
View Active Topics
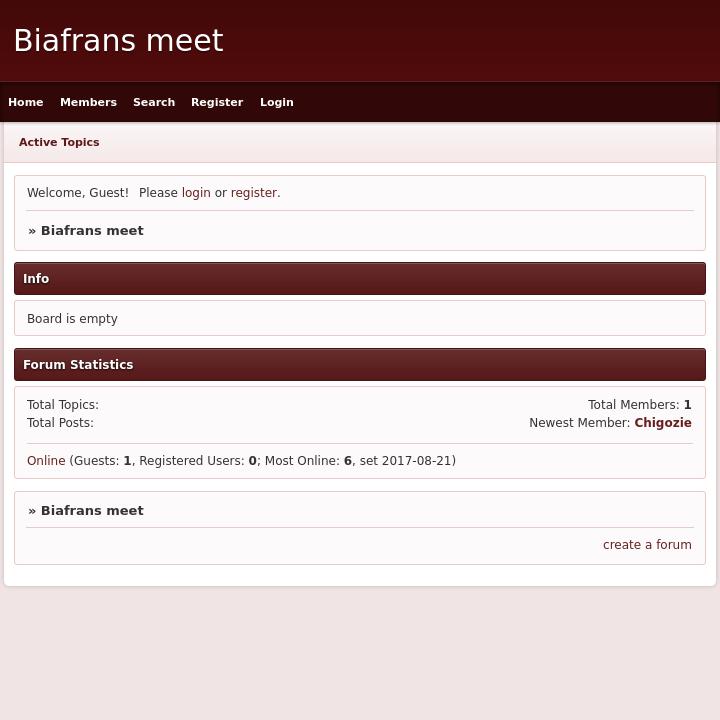click(59, 142)
